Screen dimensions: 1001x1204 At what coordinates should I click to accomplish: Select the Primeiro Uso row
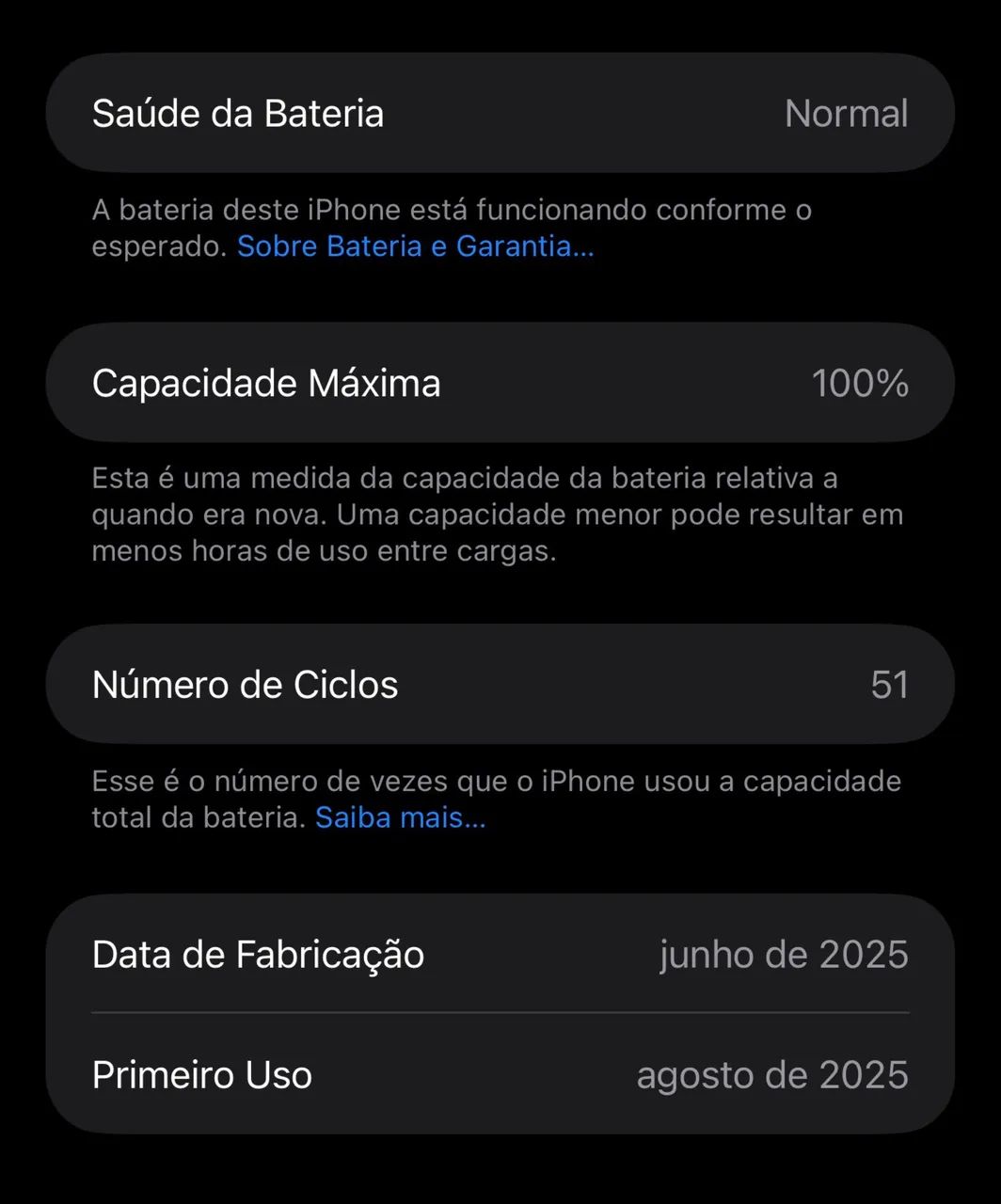click(500, 1074)
